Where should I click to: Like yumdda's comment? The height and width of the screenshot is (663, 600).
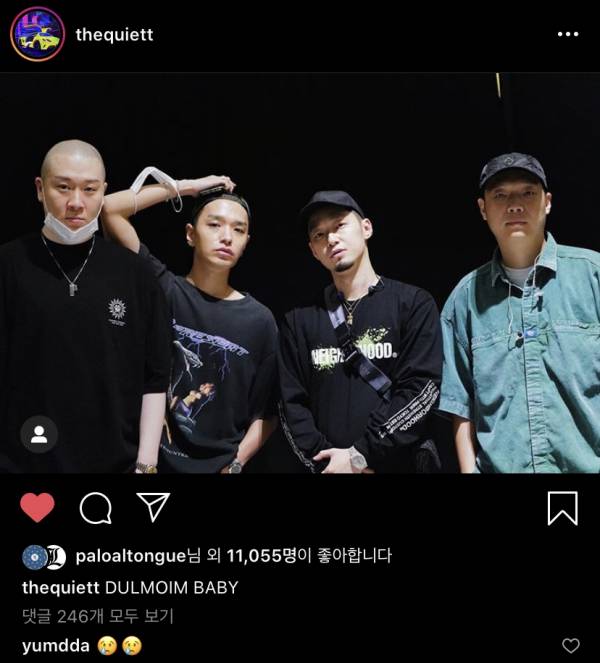570,645
